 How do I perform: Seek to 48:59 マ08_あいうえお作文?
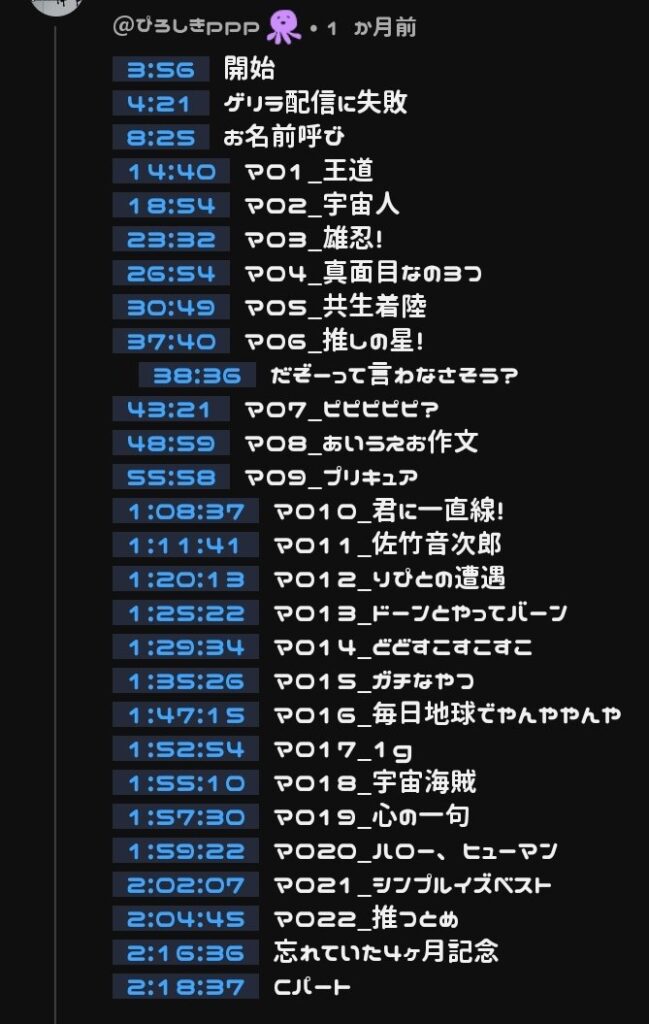click(171, 443)
